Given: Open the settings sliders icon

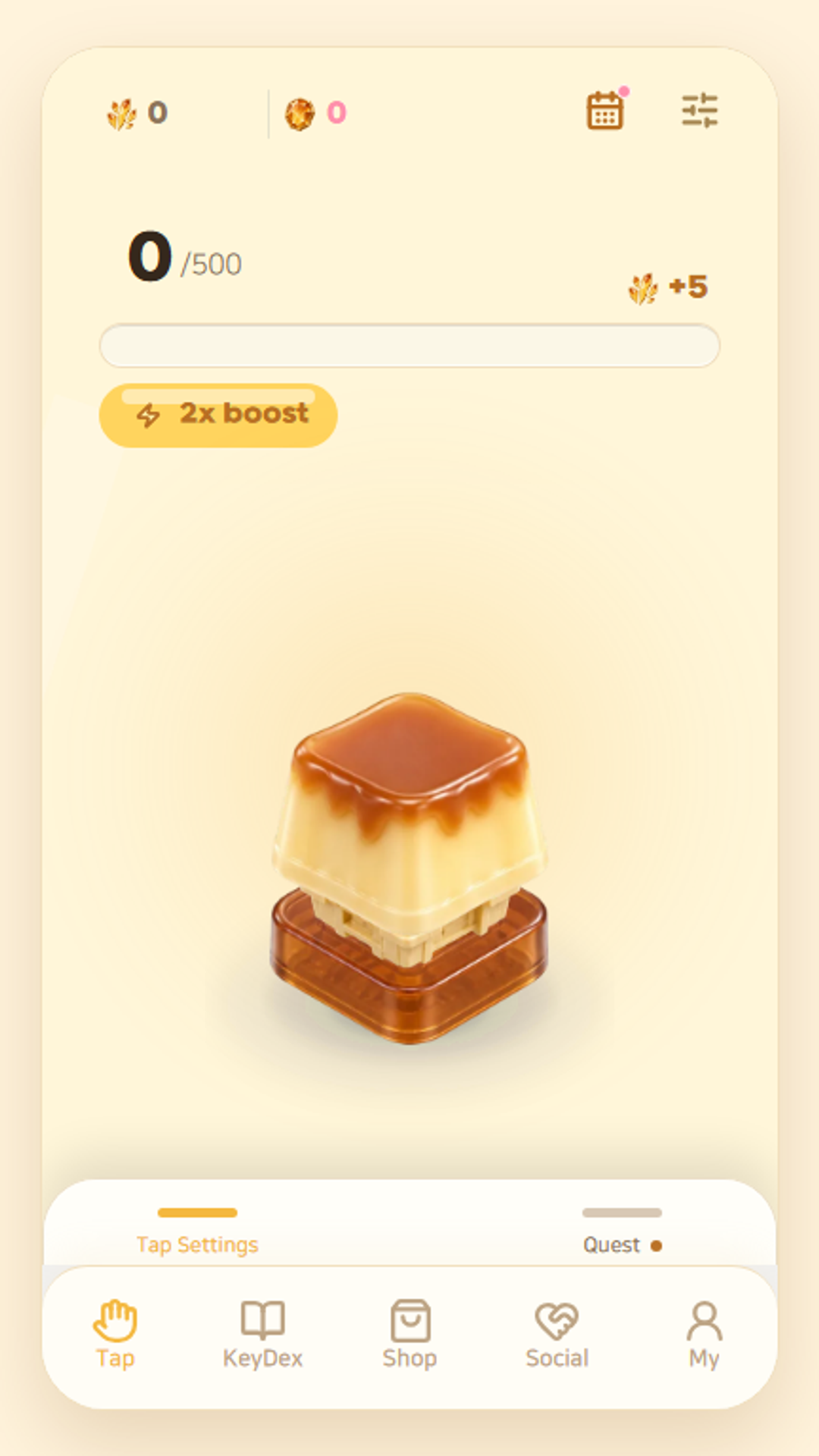Looking at the screenshot, I should coord(699,111).
